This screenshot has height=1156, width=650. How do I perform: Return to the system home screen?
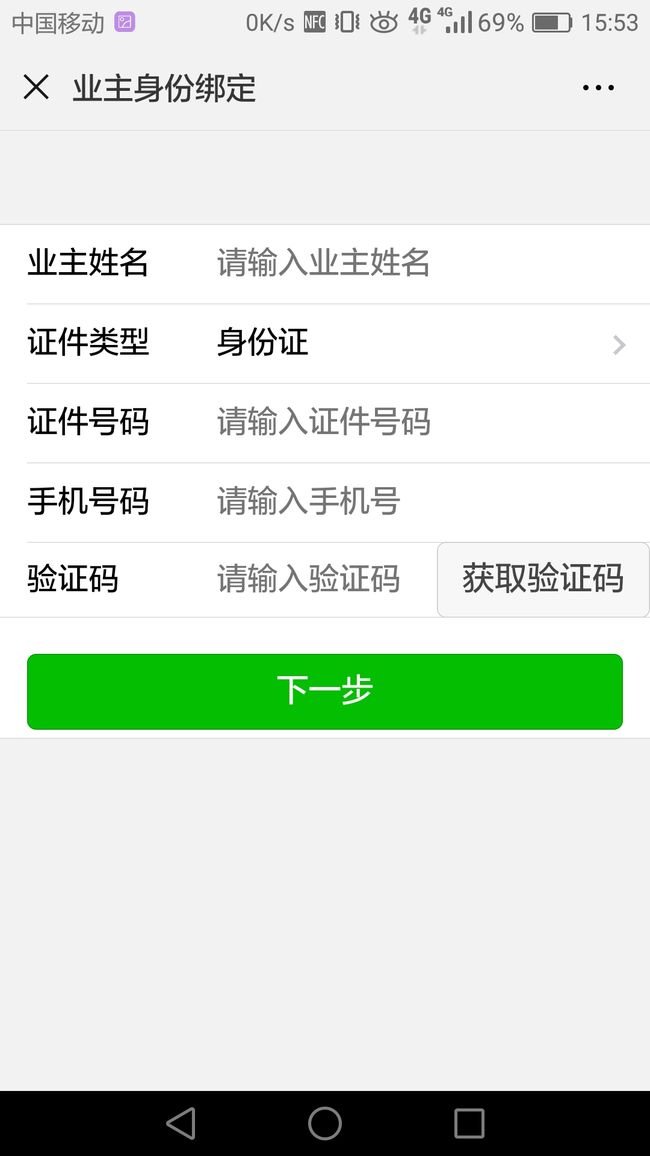(325, 1124)
